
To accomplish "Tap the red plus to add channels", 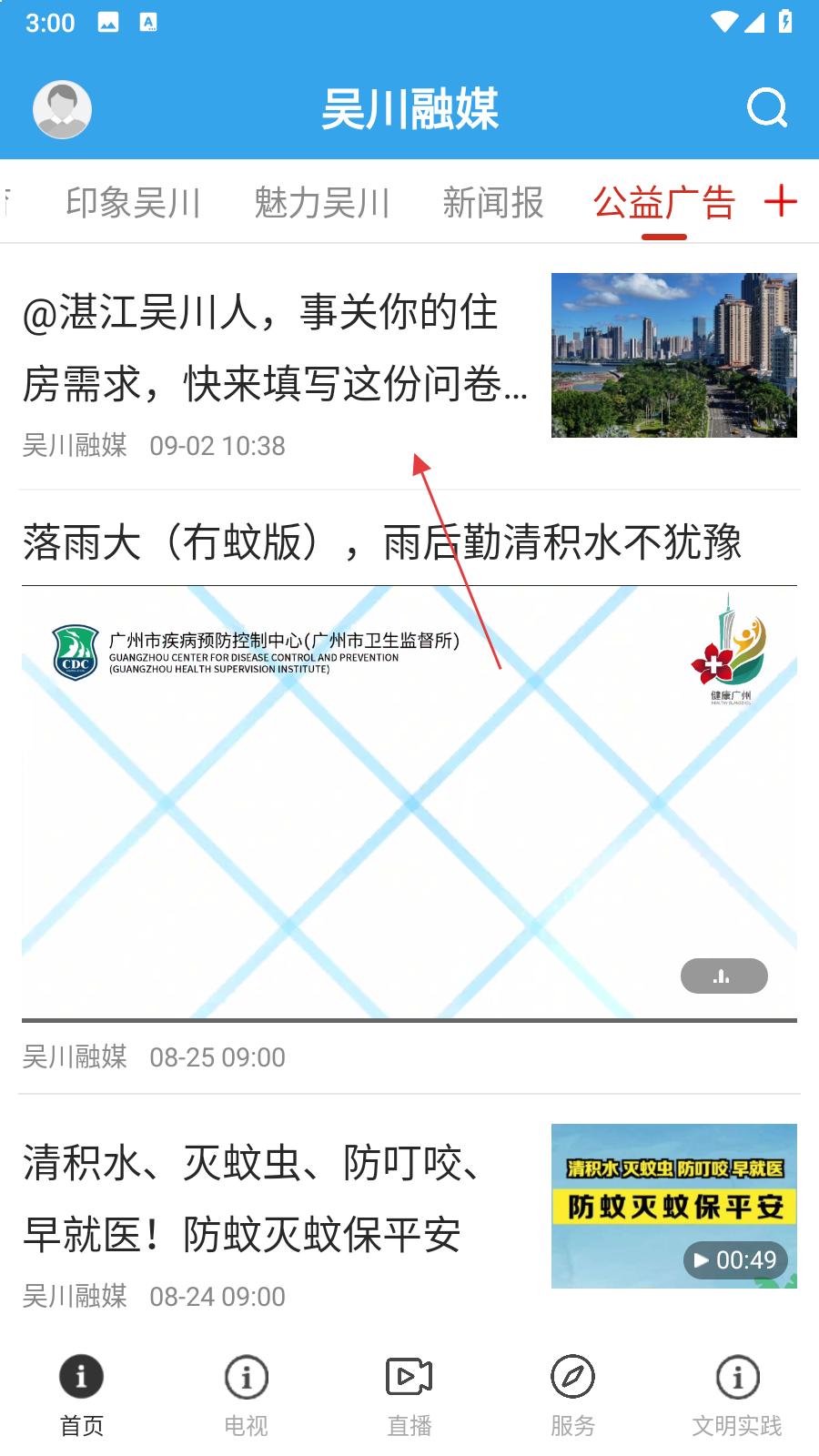I will pos(781,201).
